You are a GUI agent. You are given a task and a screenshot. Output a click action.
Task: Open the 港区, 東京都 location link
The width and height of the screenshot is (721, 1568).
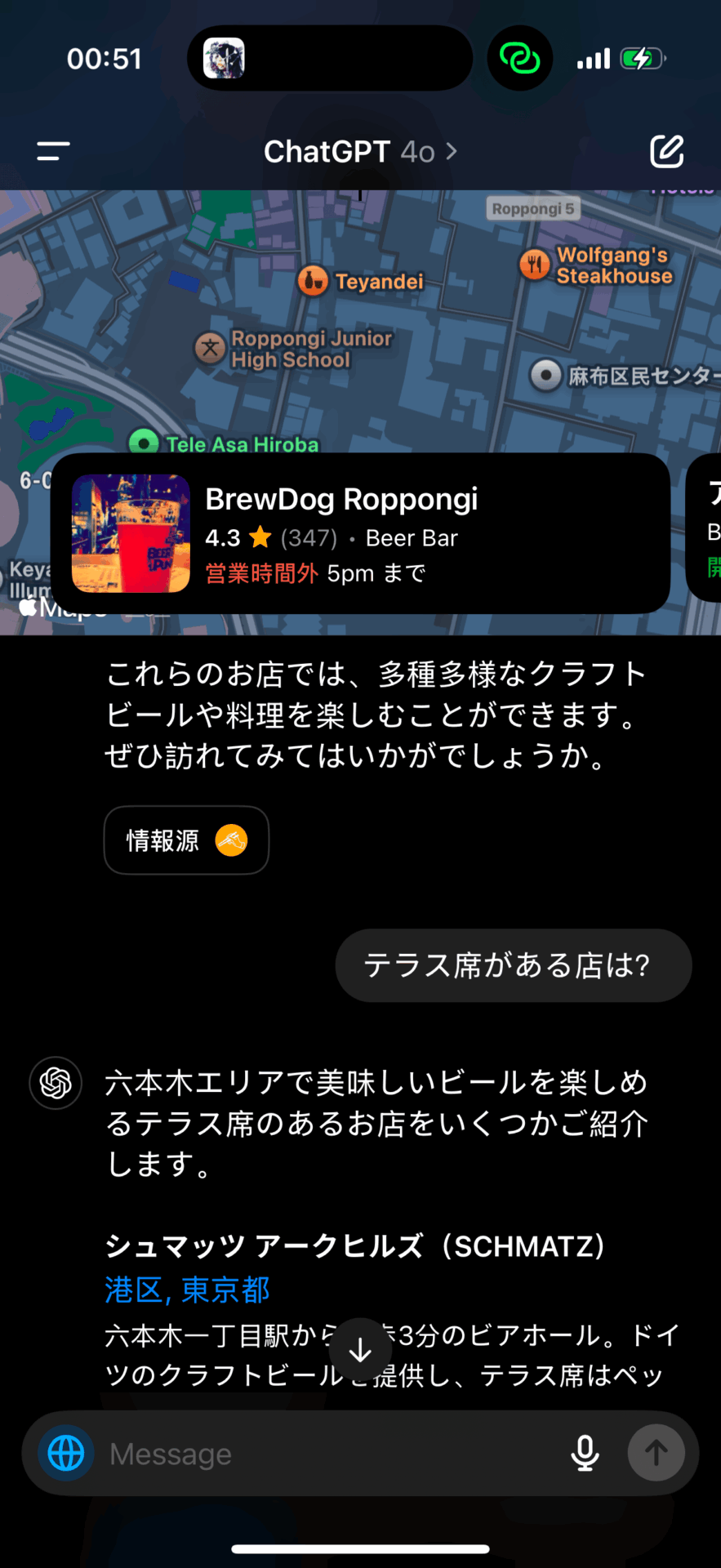click(187, 1290)
